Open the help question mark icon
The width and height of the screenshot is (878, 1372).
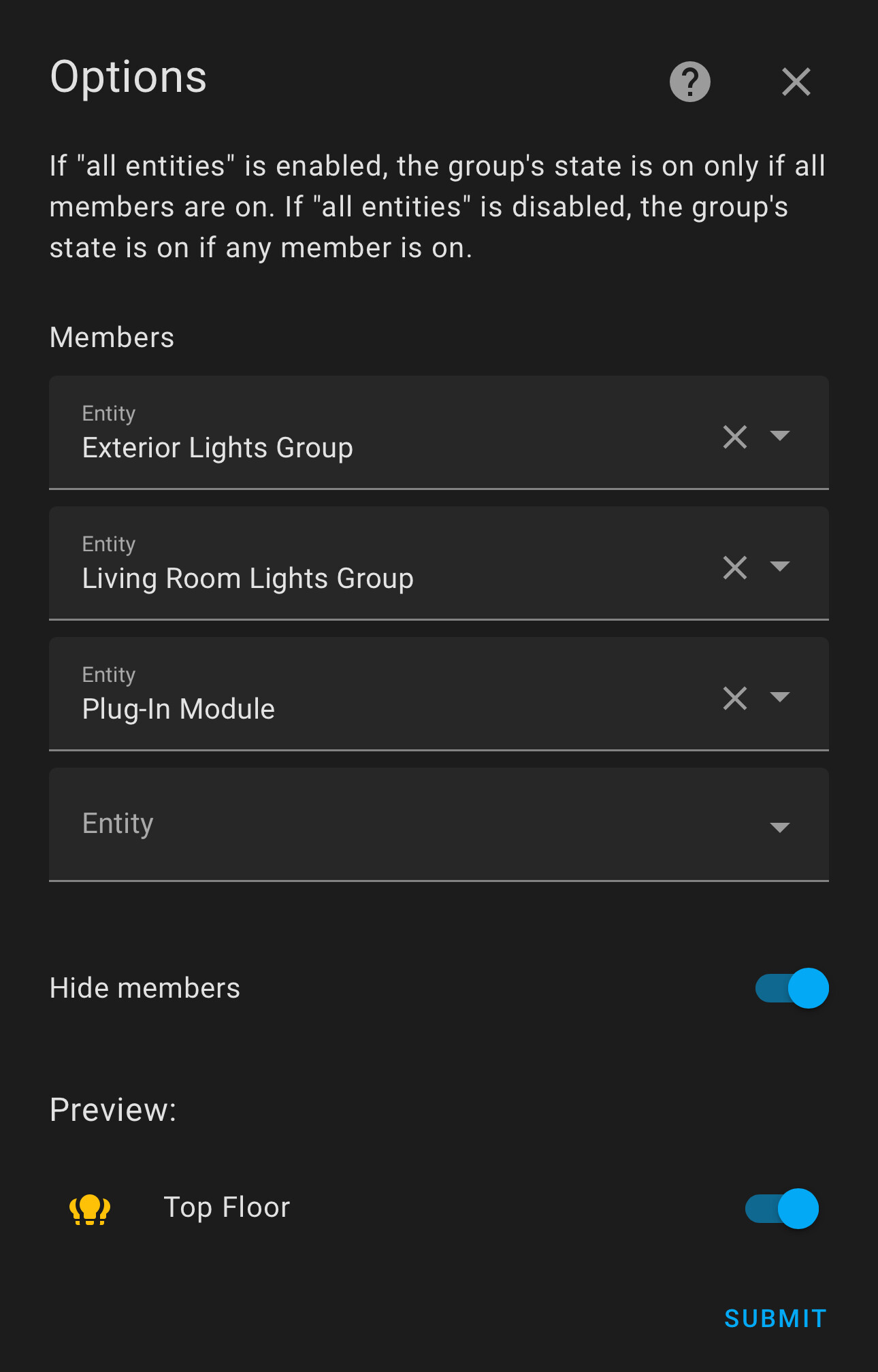click(x=689, y=82)
